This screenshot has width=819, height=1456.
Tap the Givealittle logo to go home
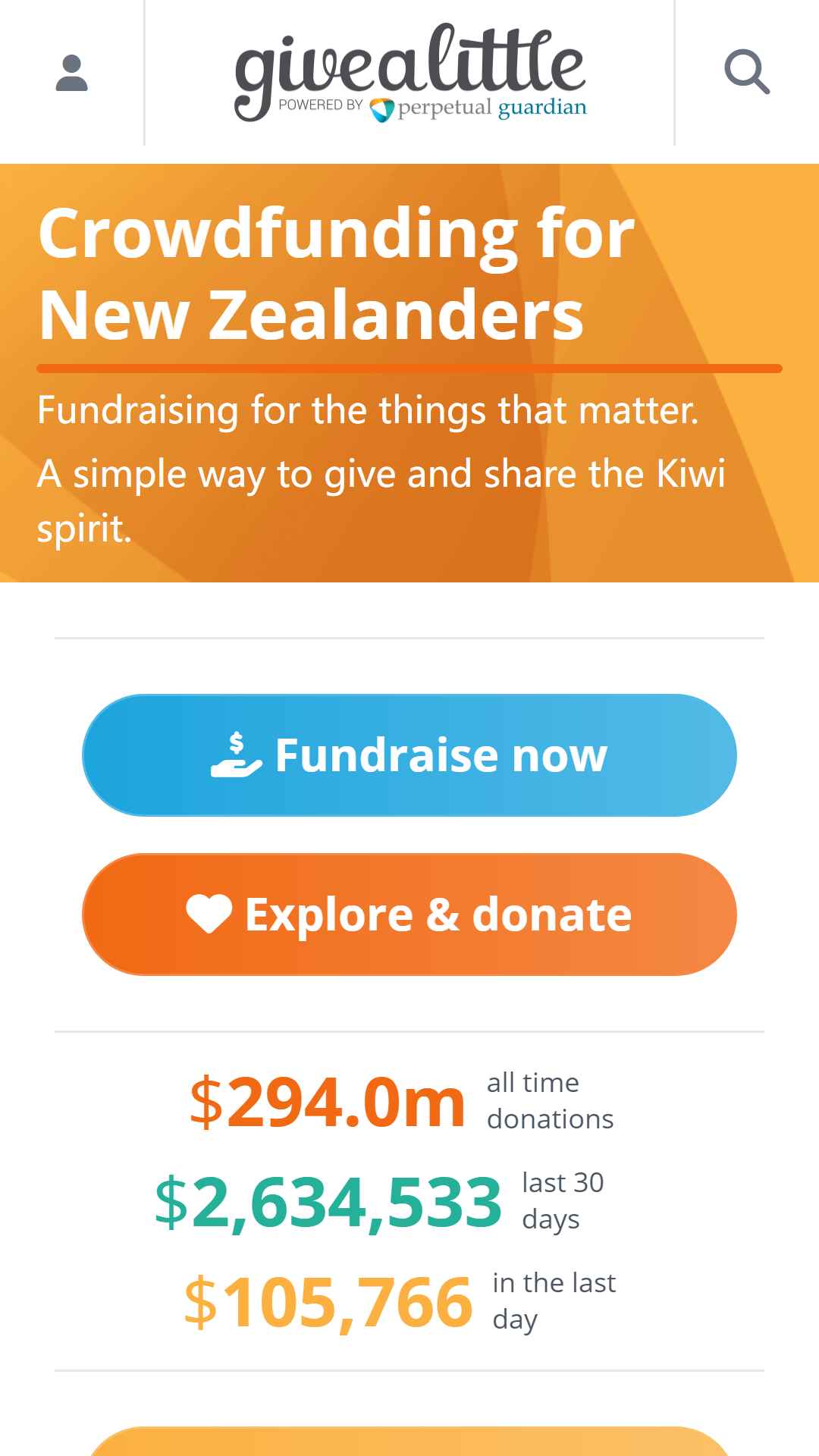pos(409,73)
